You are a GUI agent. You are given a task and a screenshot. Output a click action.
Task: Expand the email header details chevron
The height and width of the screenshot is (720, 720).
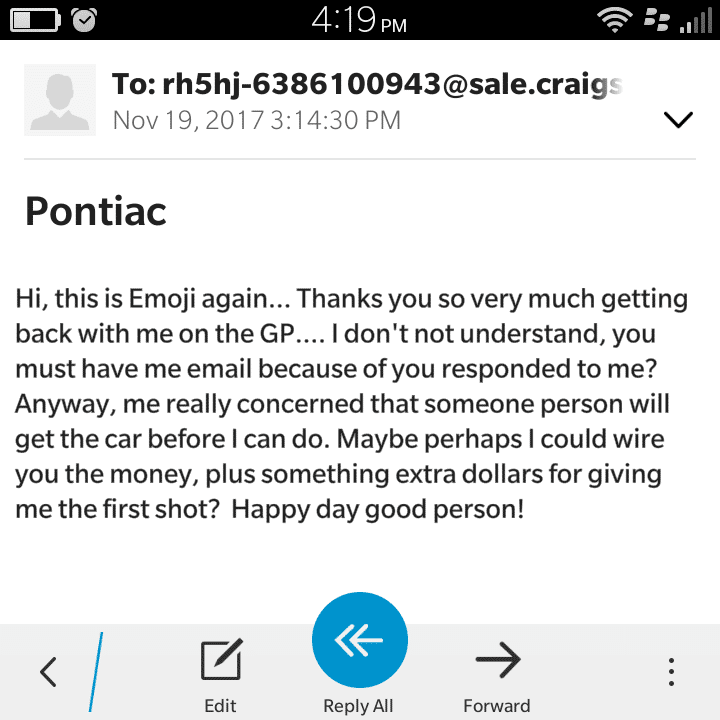click(x=678, y=121)
